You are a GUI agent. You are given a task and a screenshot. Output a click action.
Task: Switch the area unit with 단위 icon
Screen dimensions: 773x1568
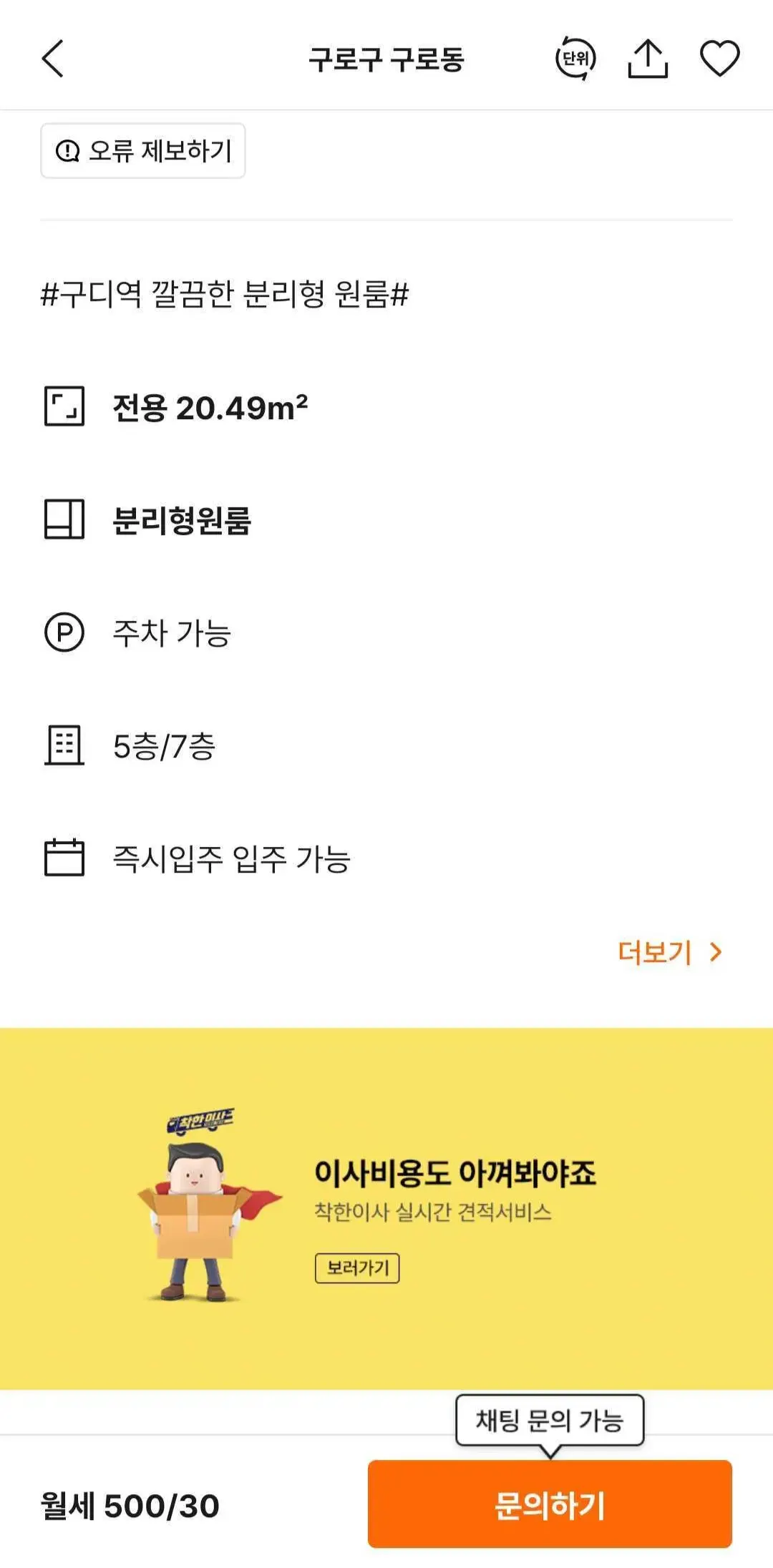tap(575, 58)
